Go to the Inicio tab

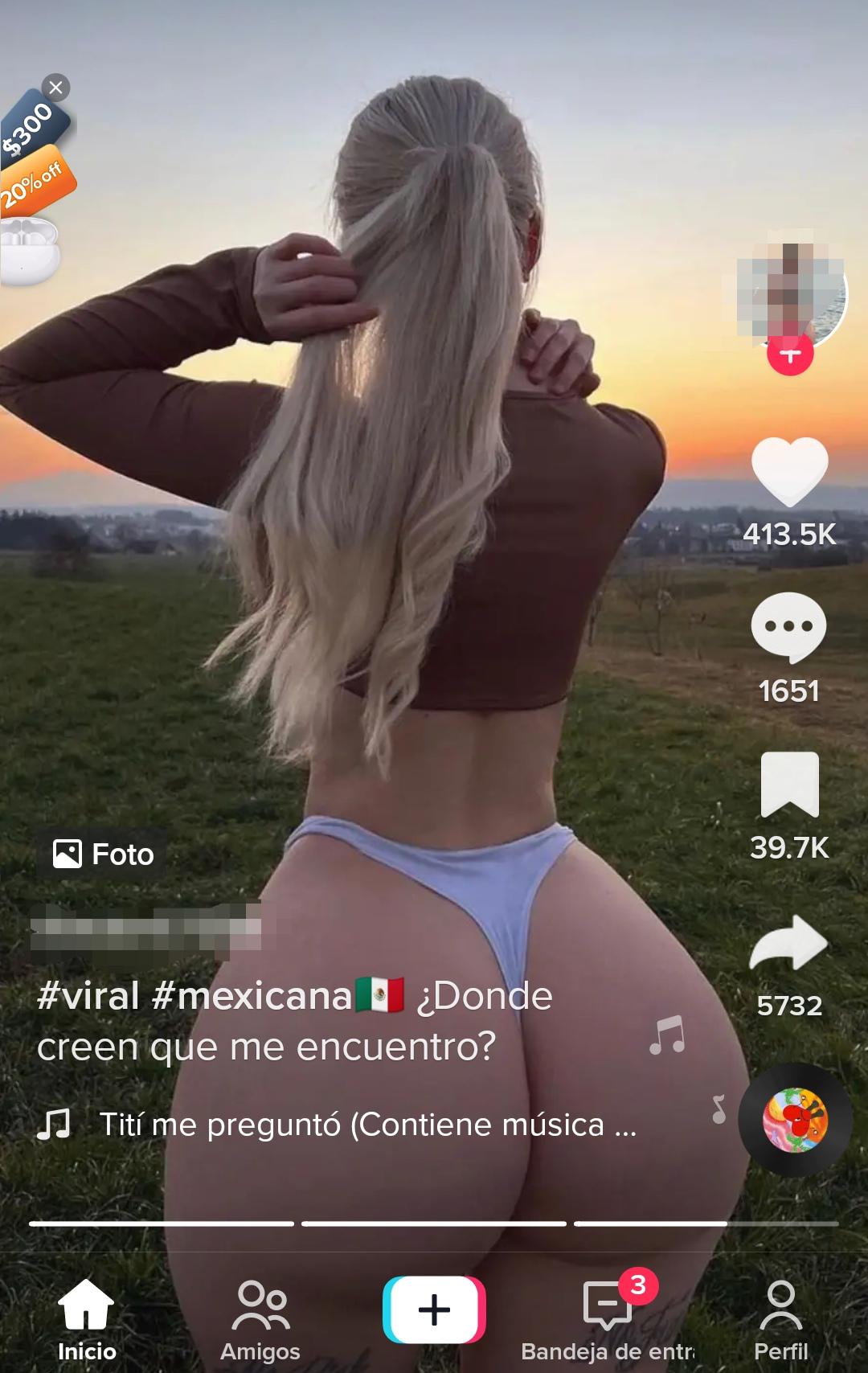(x=87, y=1318)
